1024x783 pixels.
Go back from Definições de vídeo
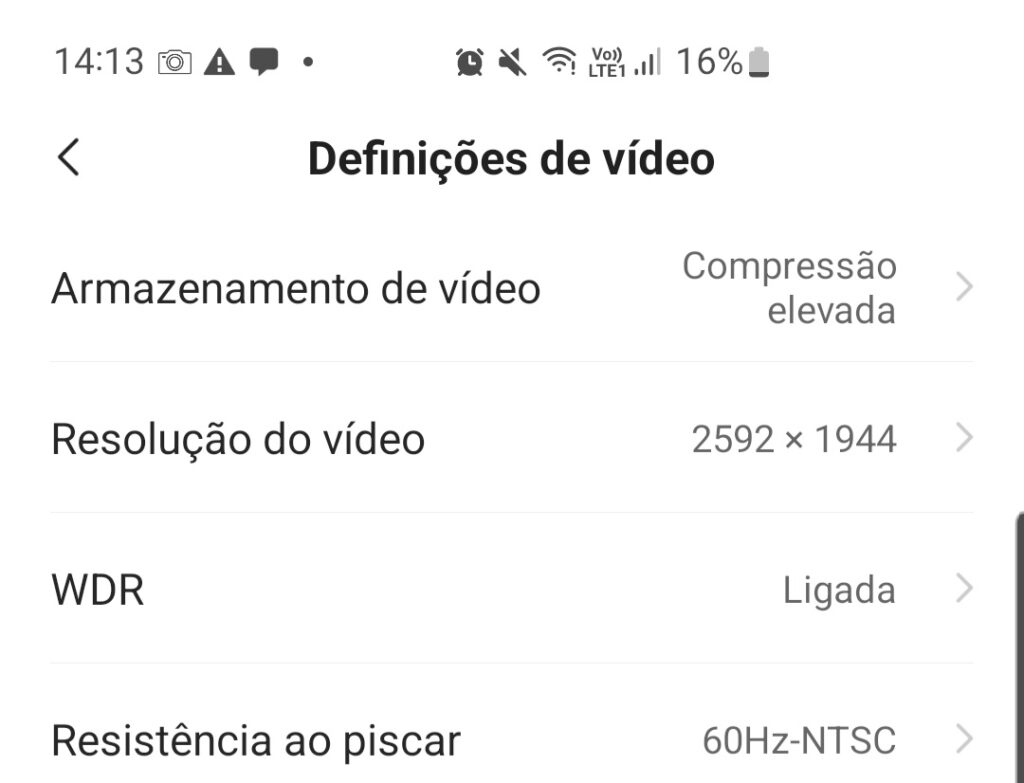coord(68,158)
